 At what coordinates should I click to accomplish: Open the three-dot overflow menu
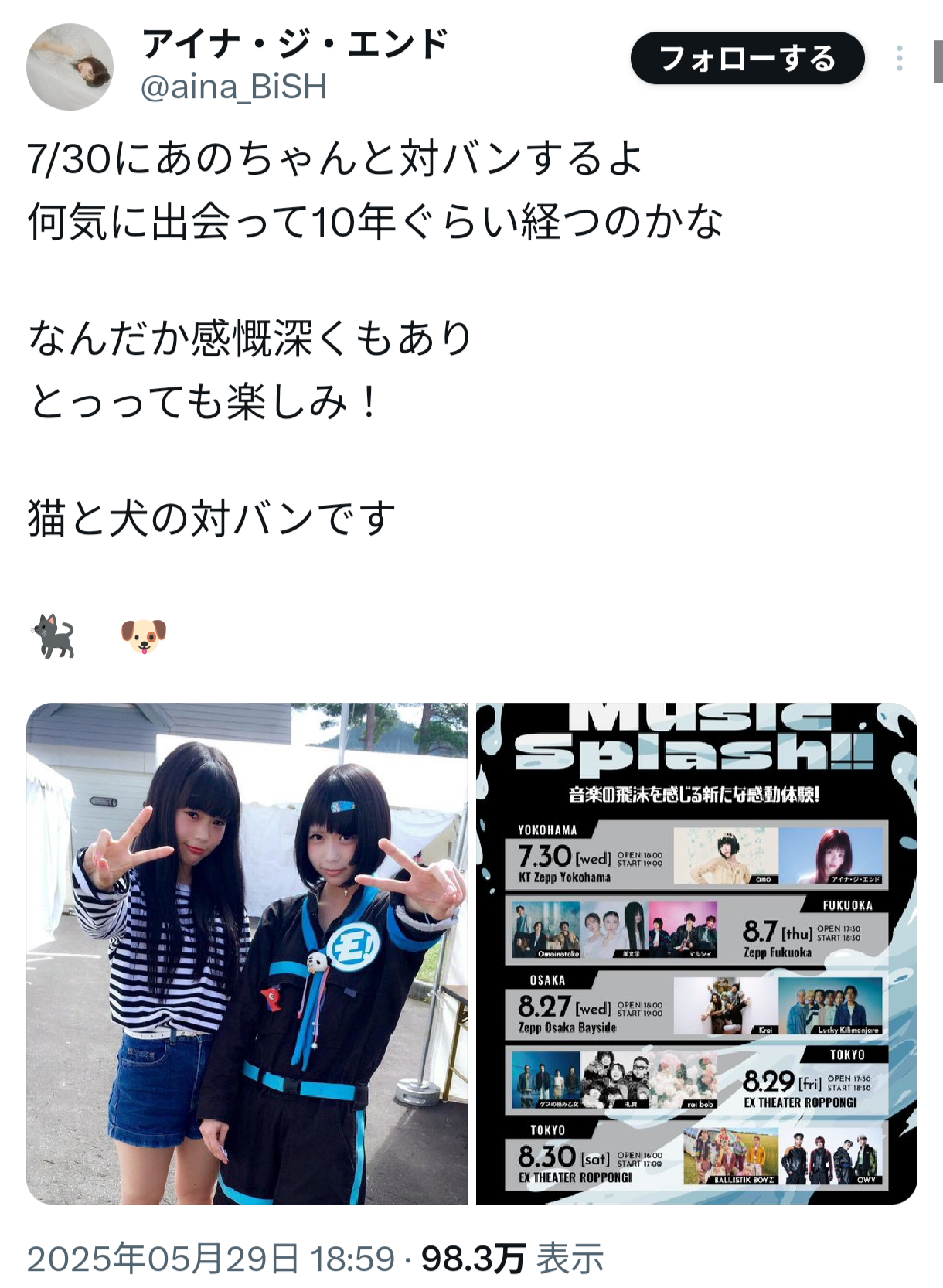(899, 59)
